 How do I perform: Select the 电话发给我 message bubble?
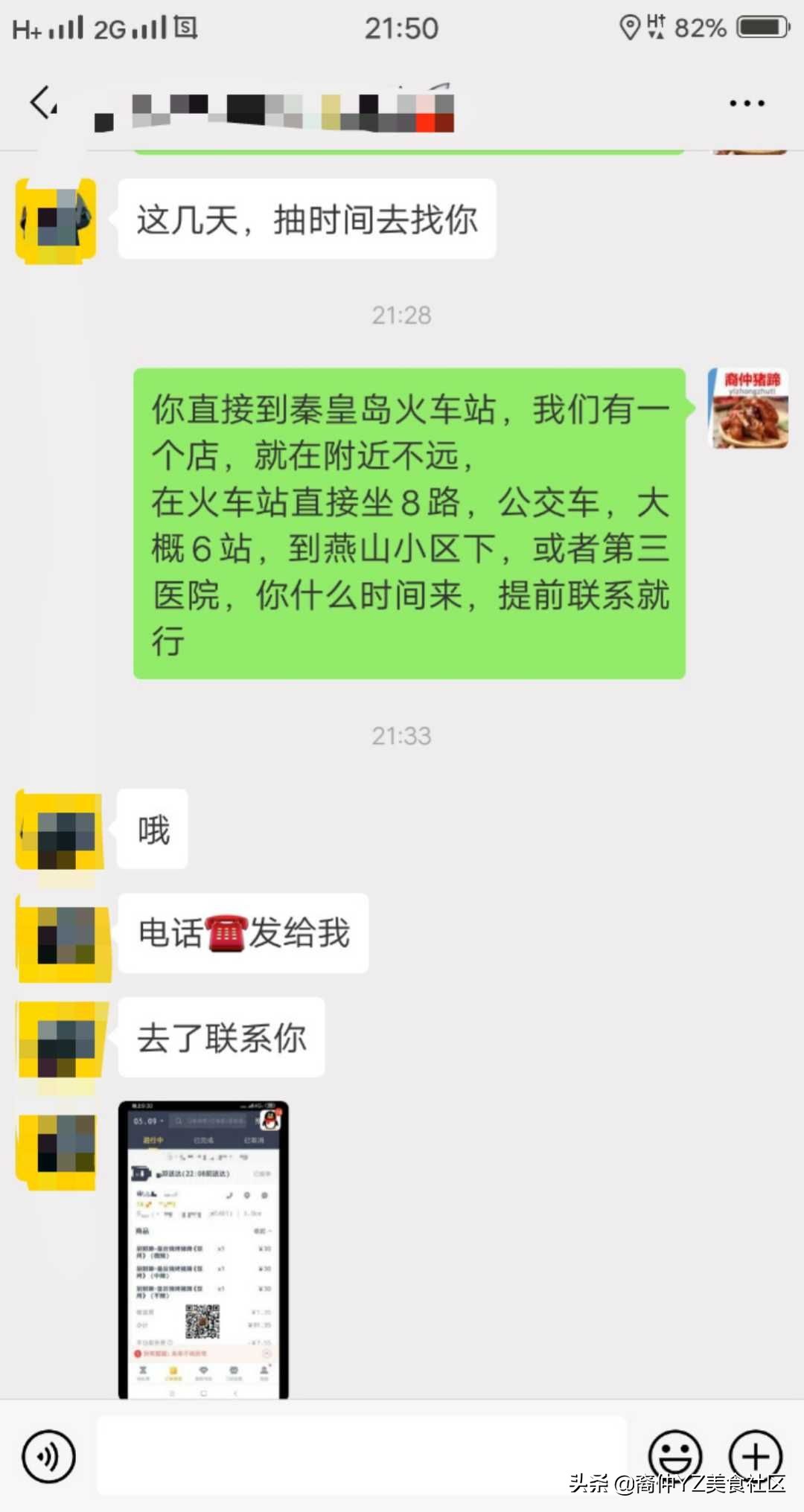pos(246,934)
